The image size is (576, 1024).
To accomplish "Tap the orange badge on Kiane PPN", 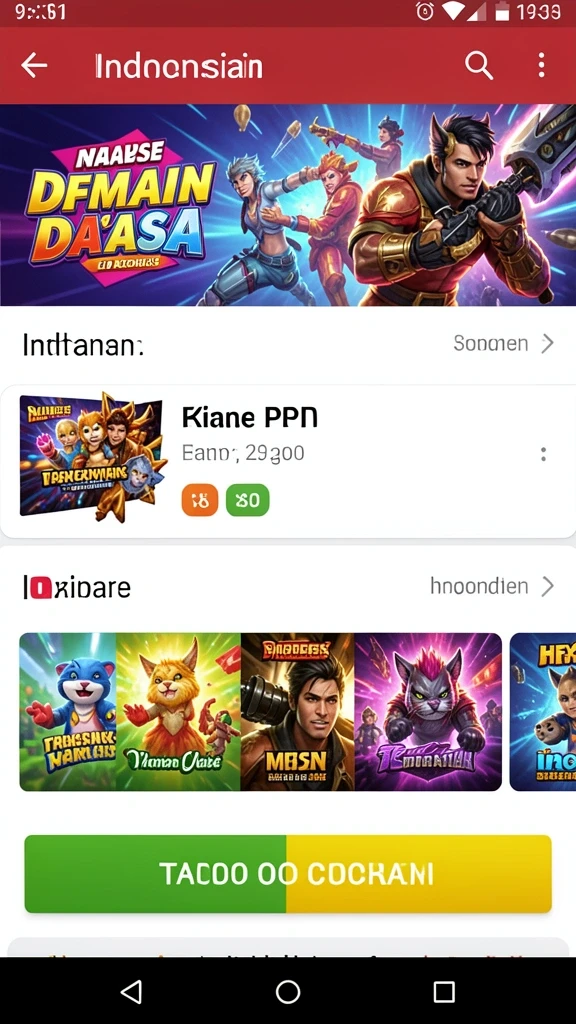I will [x=200, y=501].
